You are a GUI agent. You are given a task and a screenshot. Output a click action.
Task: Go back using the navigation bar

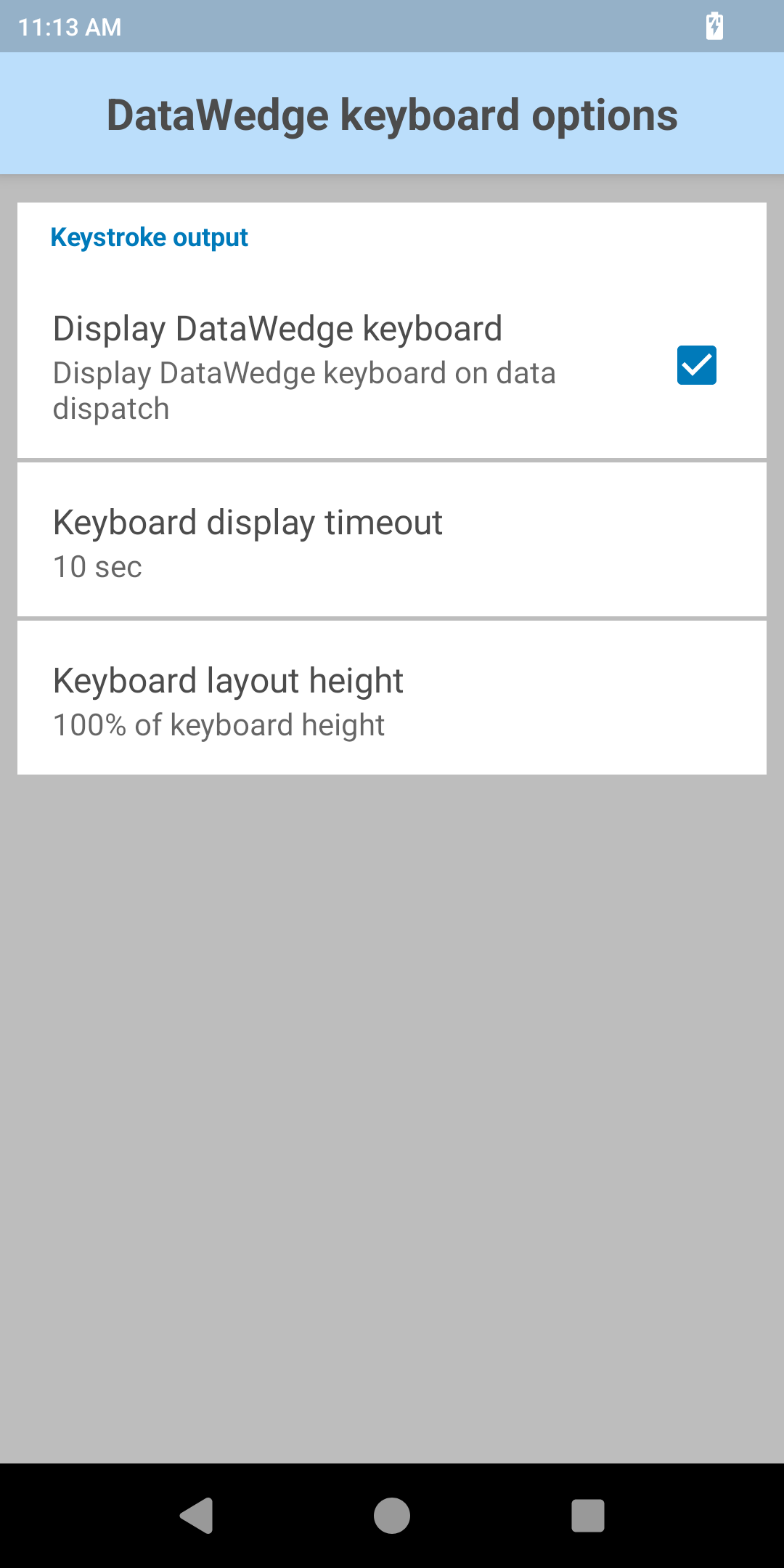click(x=196, y=1516)
